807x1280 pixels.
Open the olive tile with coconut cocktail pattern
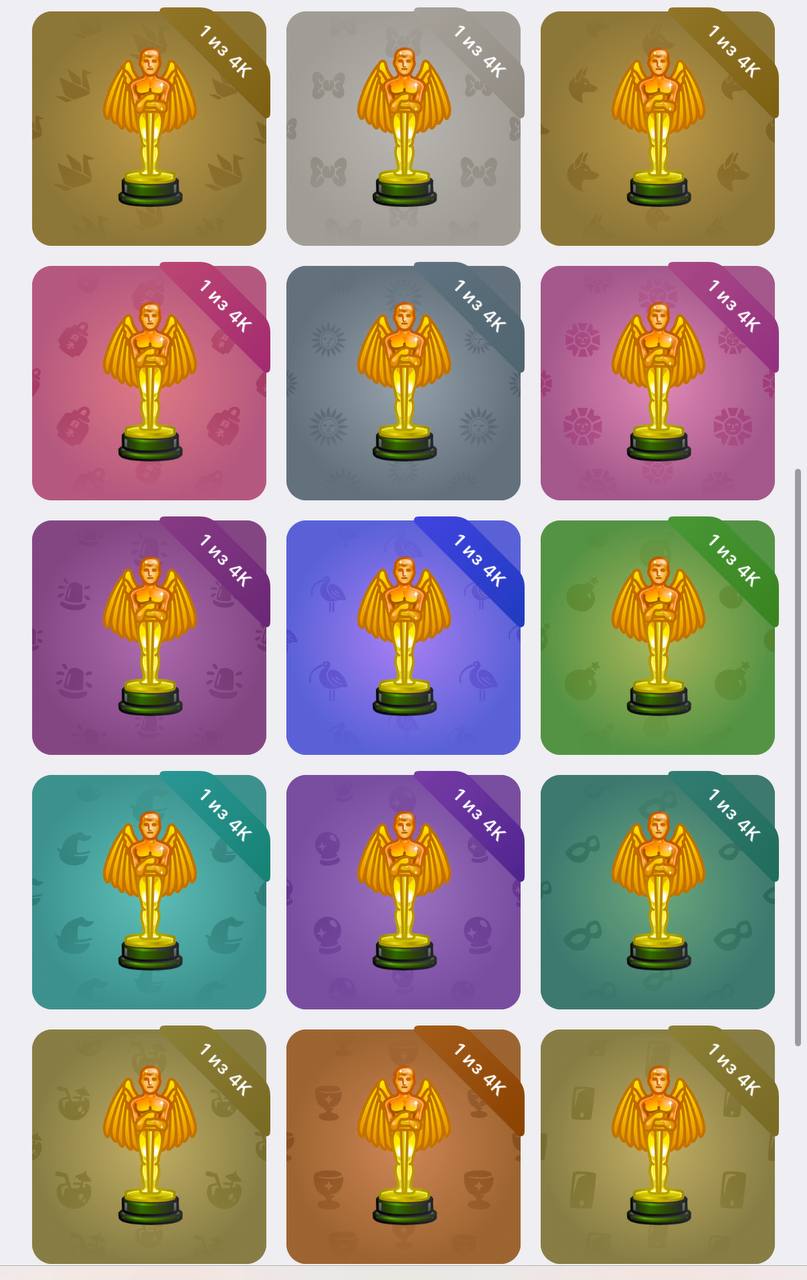click(x=149, y=1146)
